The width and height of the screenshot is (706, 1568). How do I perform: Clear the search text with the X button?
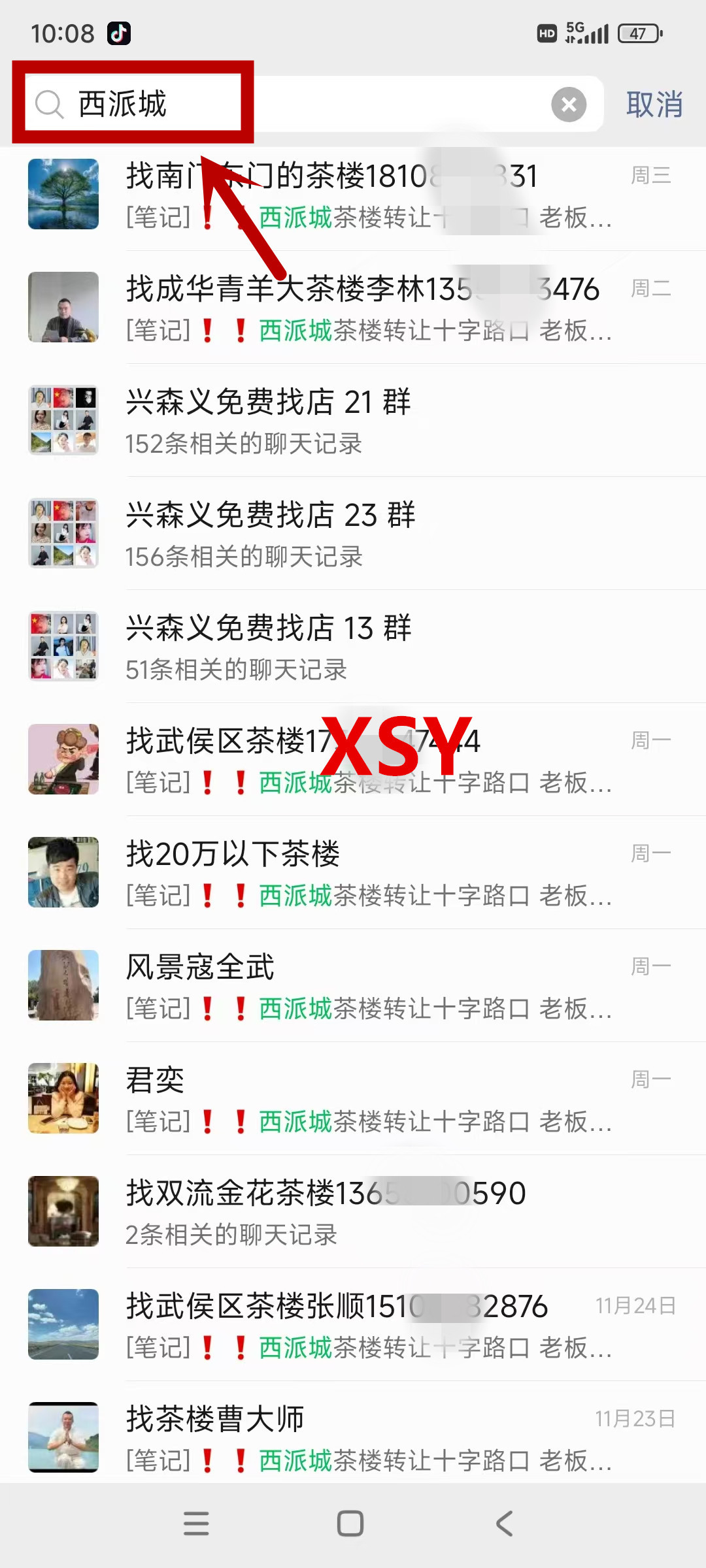pos(568,105)
